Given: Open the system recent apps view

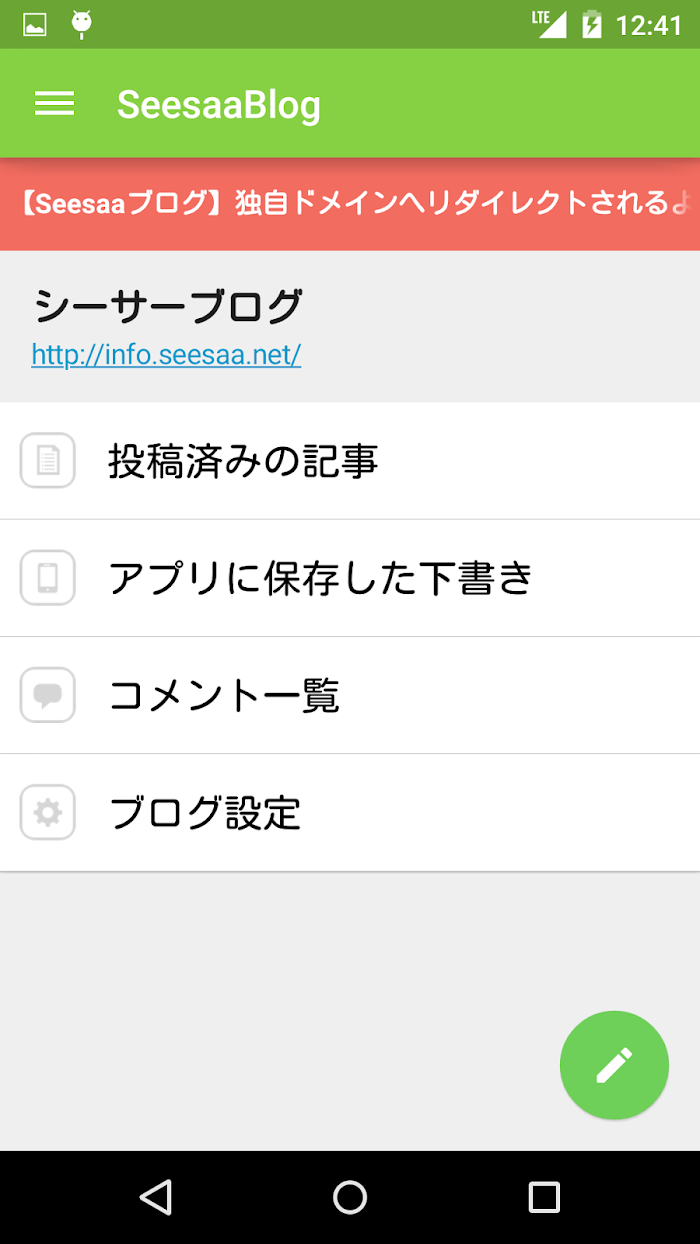Looking at the screenshot, I should coord(544,1197).
